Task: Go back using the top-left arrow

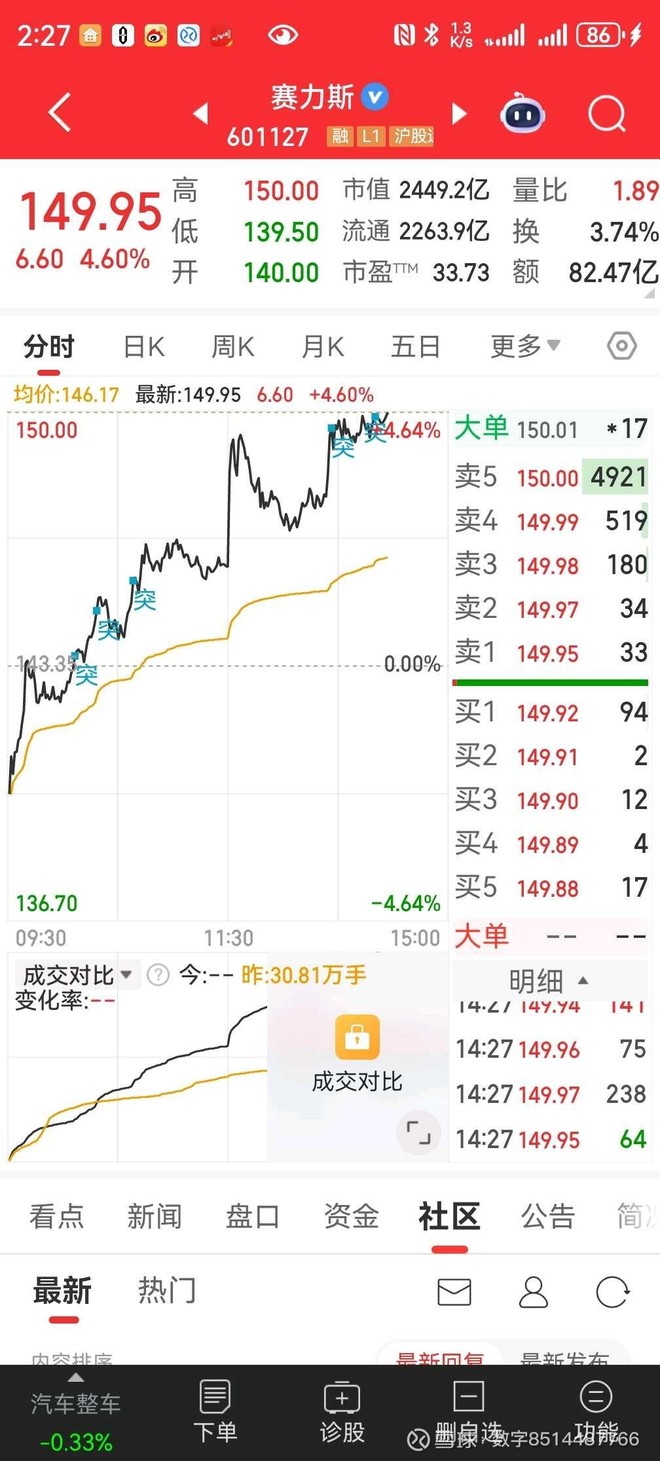Action: point(60,113)
